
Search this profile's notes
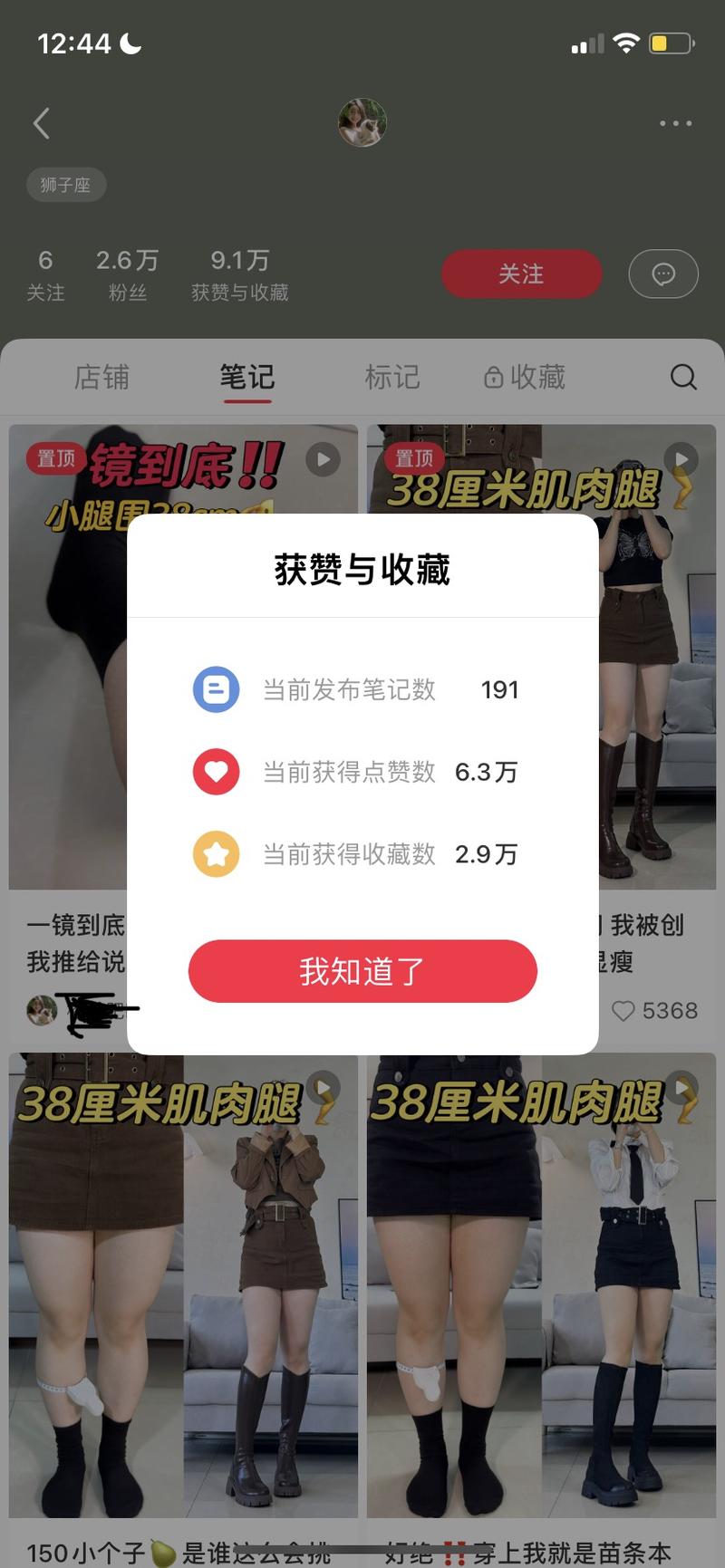pos(683,377)
